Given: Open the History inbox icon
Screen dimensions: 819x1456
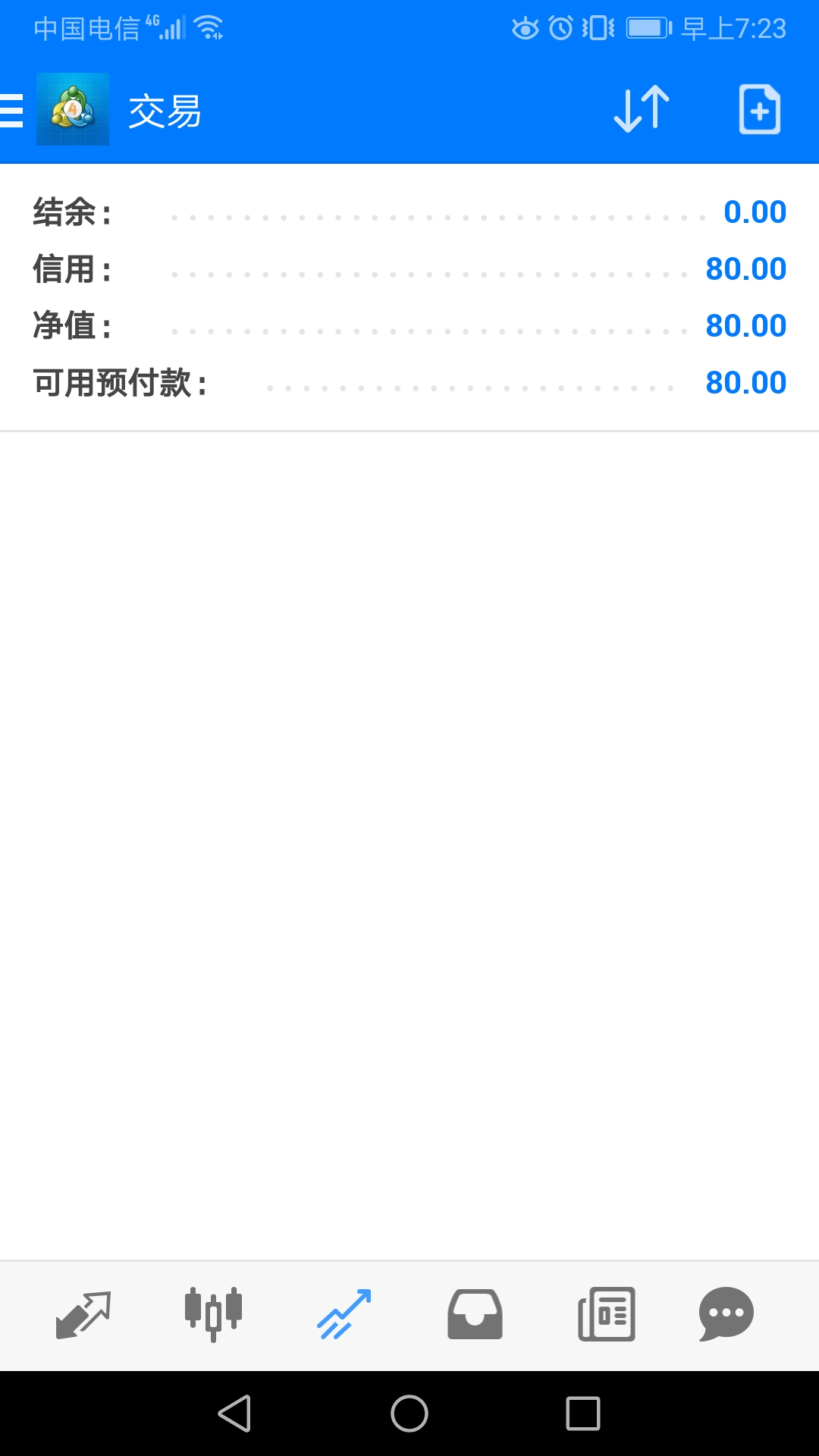Looking at the screenshot, I should point(475,1316).
